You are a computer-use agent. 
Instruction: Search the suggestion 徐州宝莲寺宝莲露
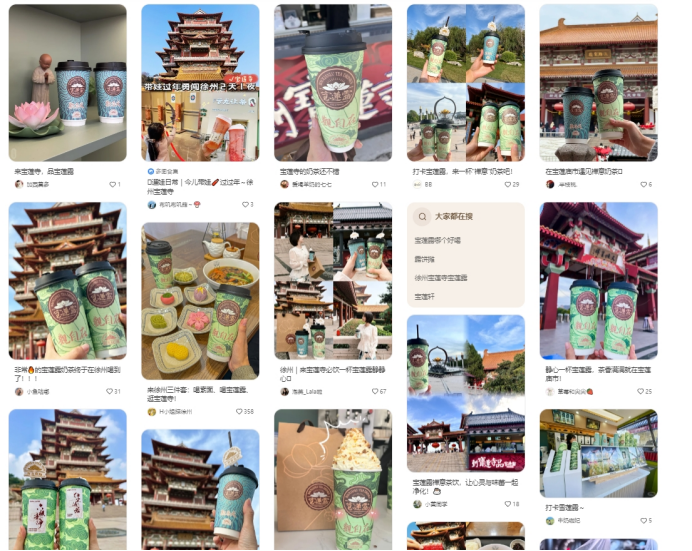441,277
